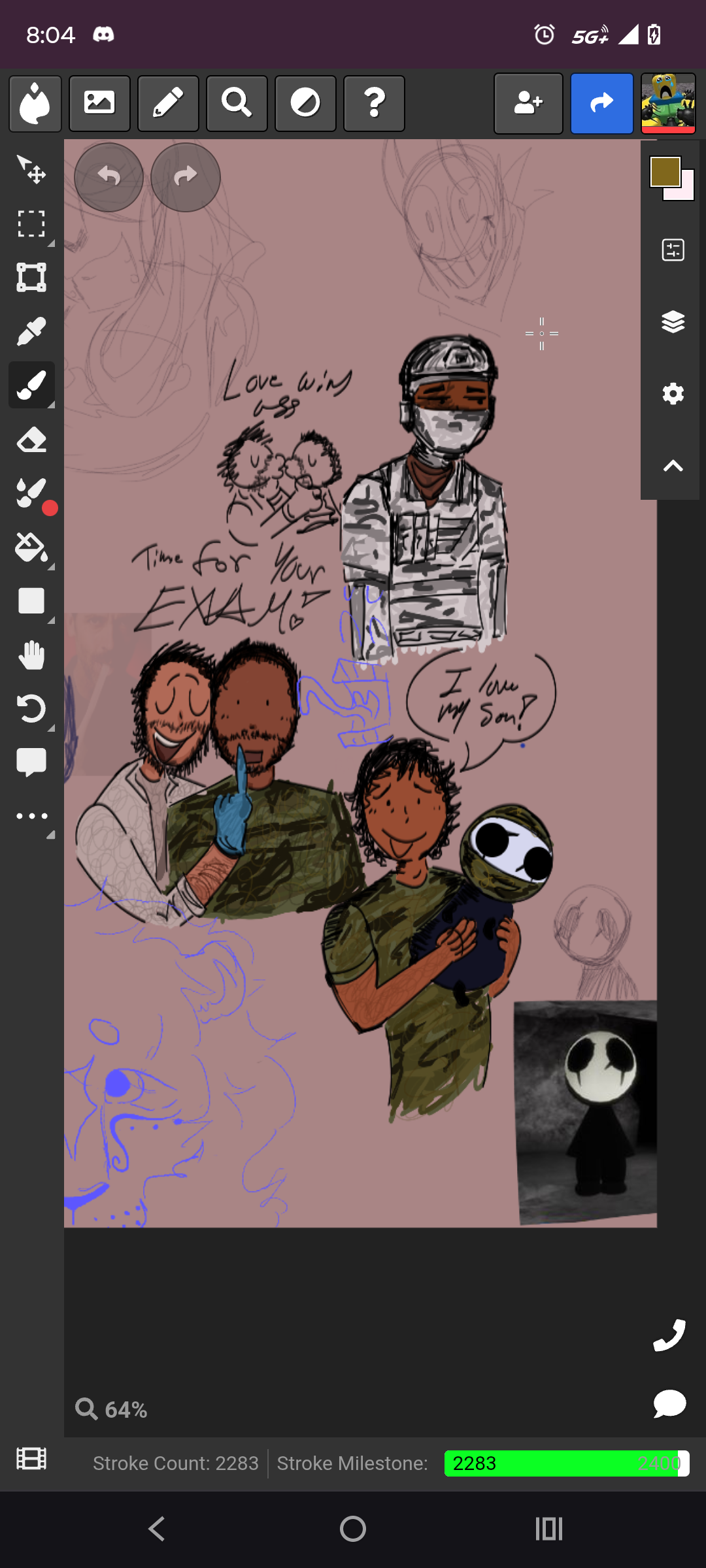Open the help question mark menu
Viewport: 706px width, 1568px height.
click(374, 103)
